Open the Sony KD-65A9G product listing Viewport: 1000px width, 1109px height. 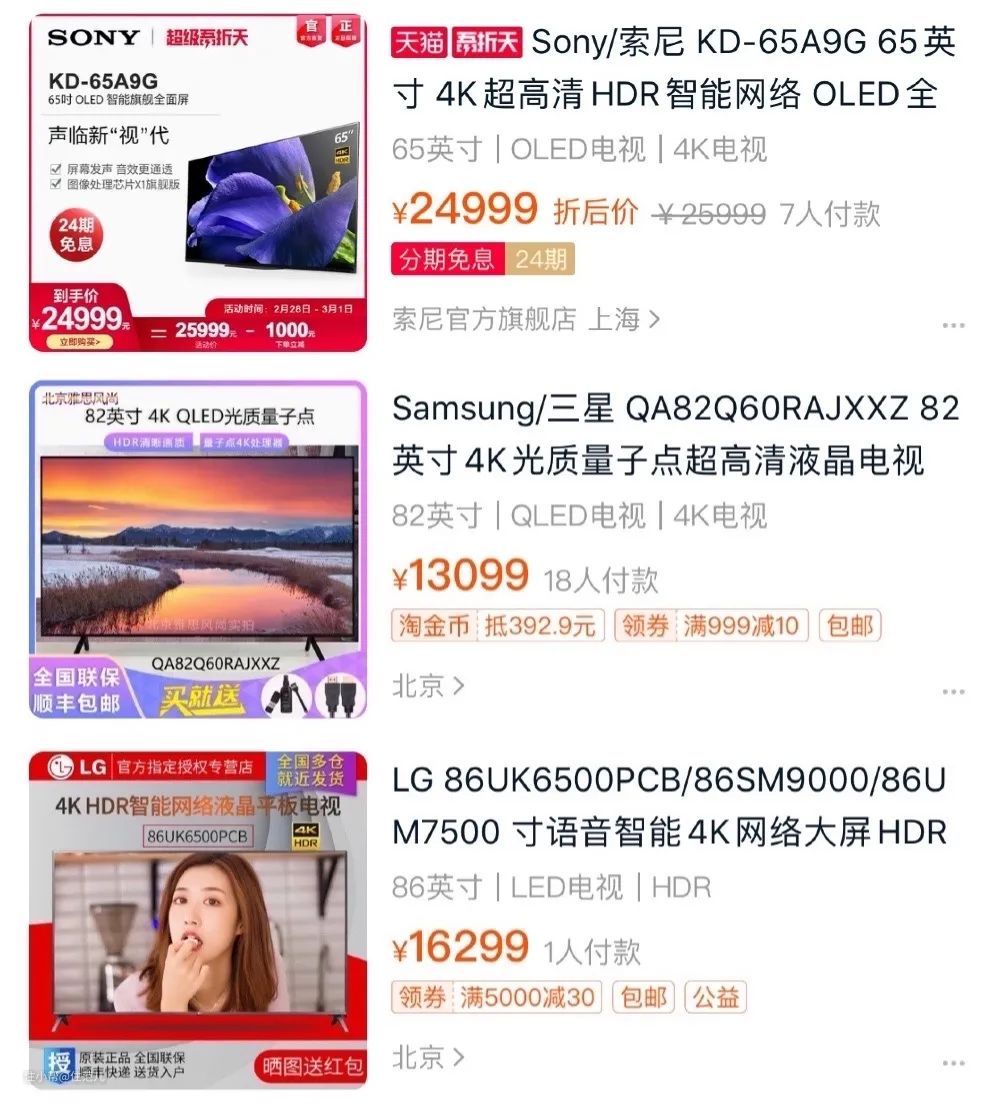[x=198, y=183]
